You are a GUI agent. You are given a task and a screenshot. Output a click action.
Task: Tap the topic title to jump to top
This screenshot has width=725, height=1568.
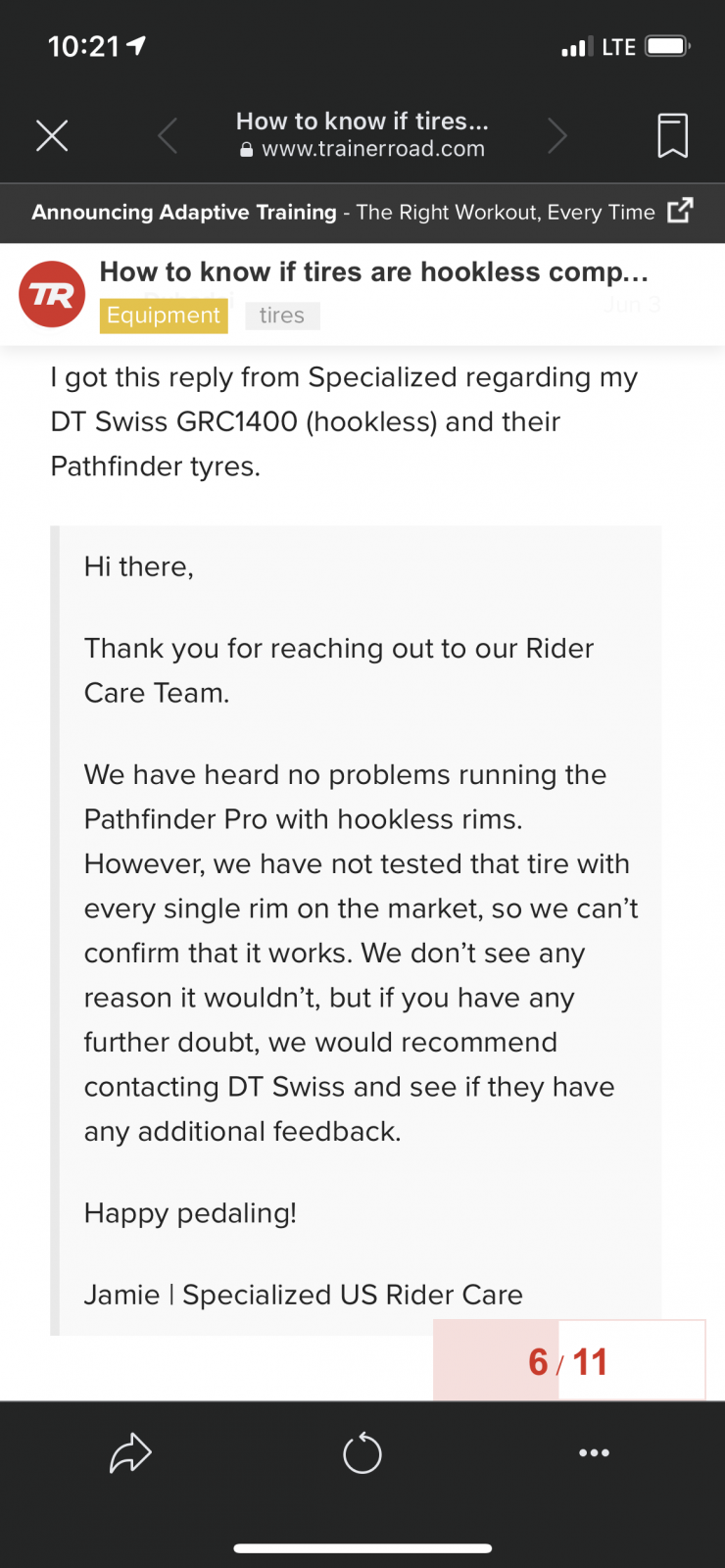[373, 271]
